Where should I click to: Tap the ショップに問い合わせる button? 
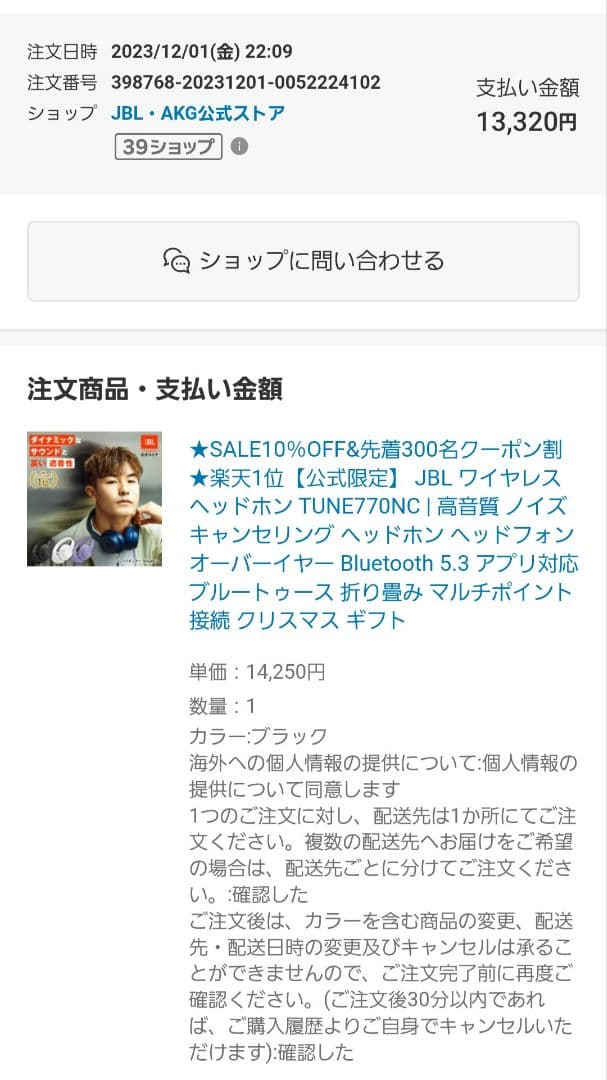click(x=303, y=261)
